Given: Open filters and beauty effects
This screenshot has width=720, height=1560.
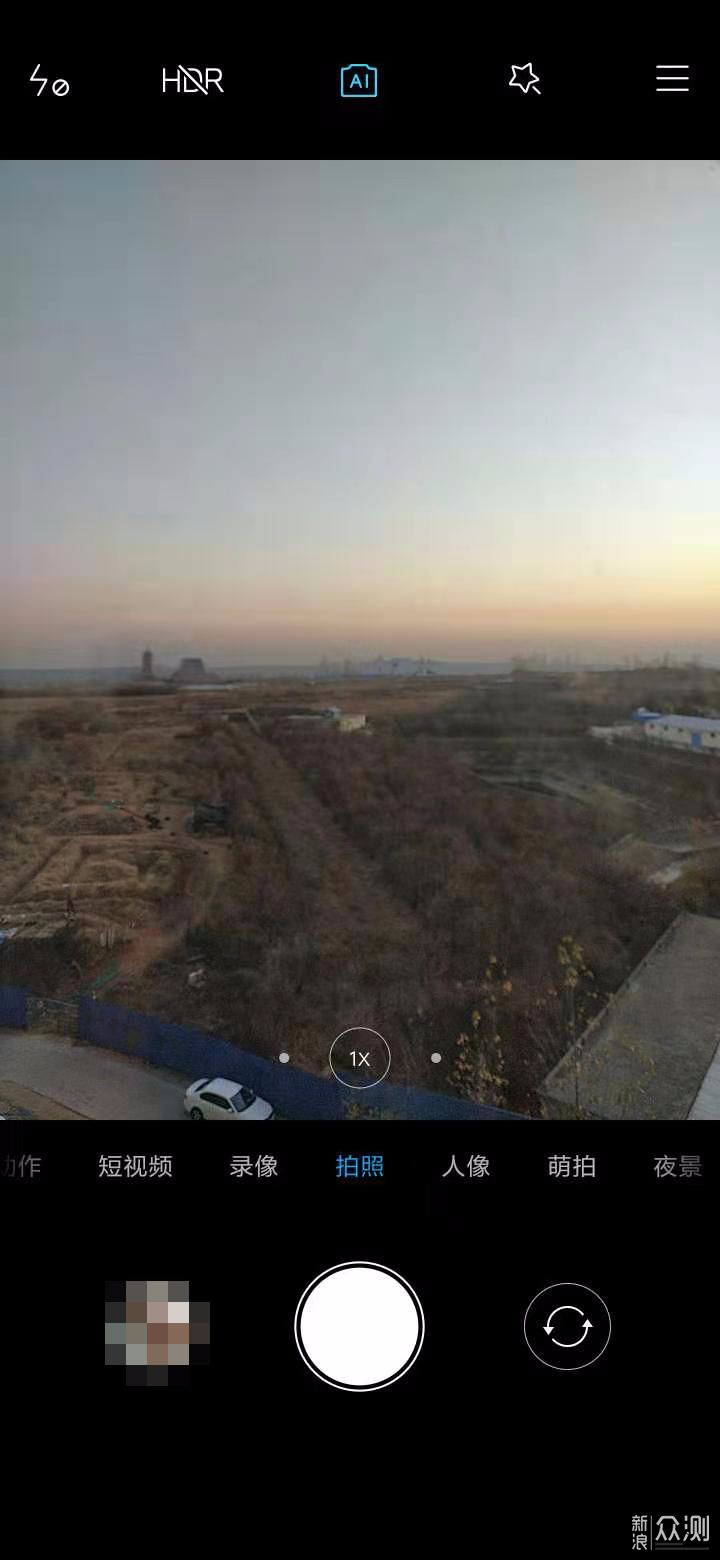Looking at the screenshot, I should click(524, 79).
